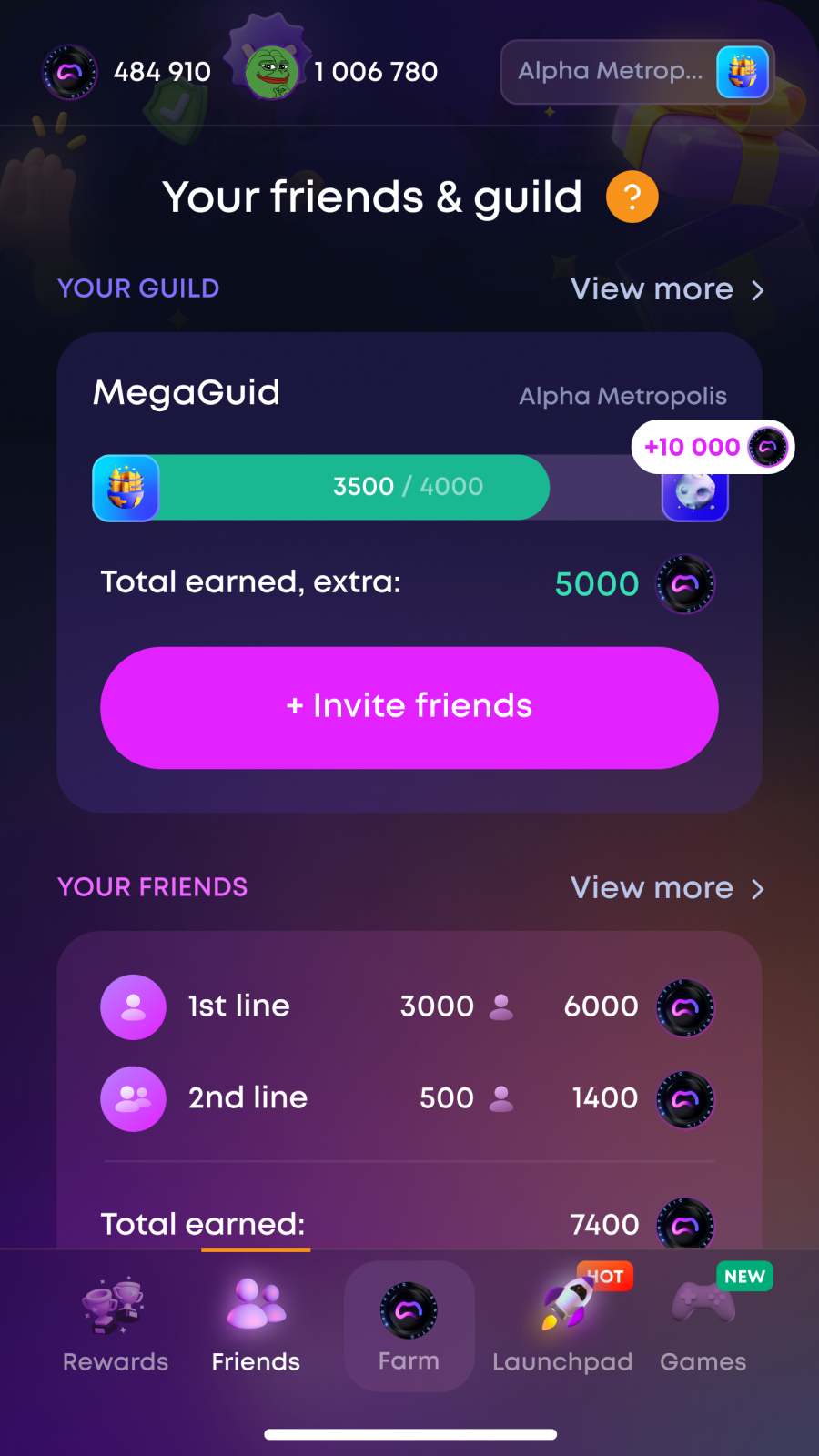Tap the coin icon next to Total earned 7400
Screen dimensions: 819x1456
pos(684,1225)
